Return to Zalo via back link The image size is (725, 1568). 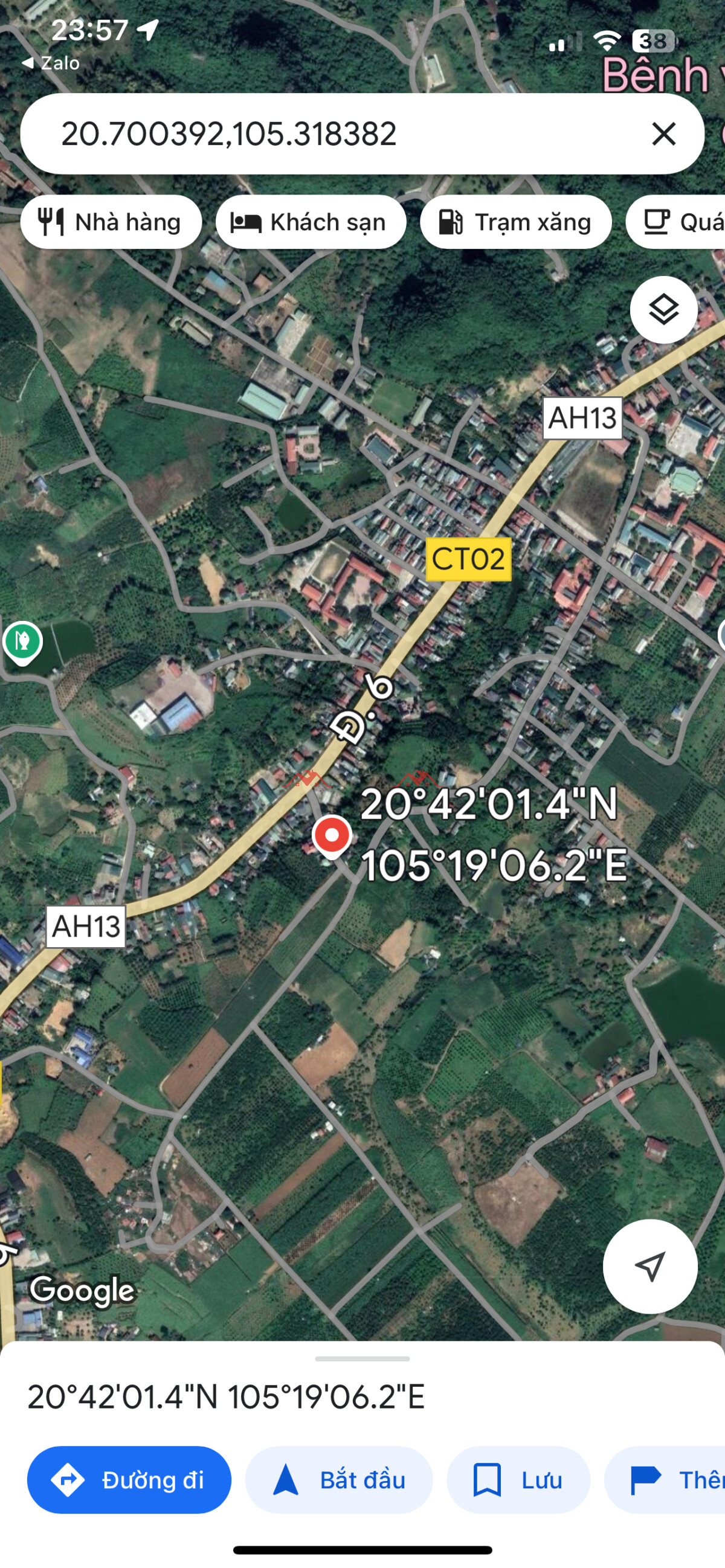tap(51, 63)
